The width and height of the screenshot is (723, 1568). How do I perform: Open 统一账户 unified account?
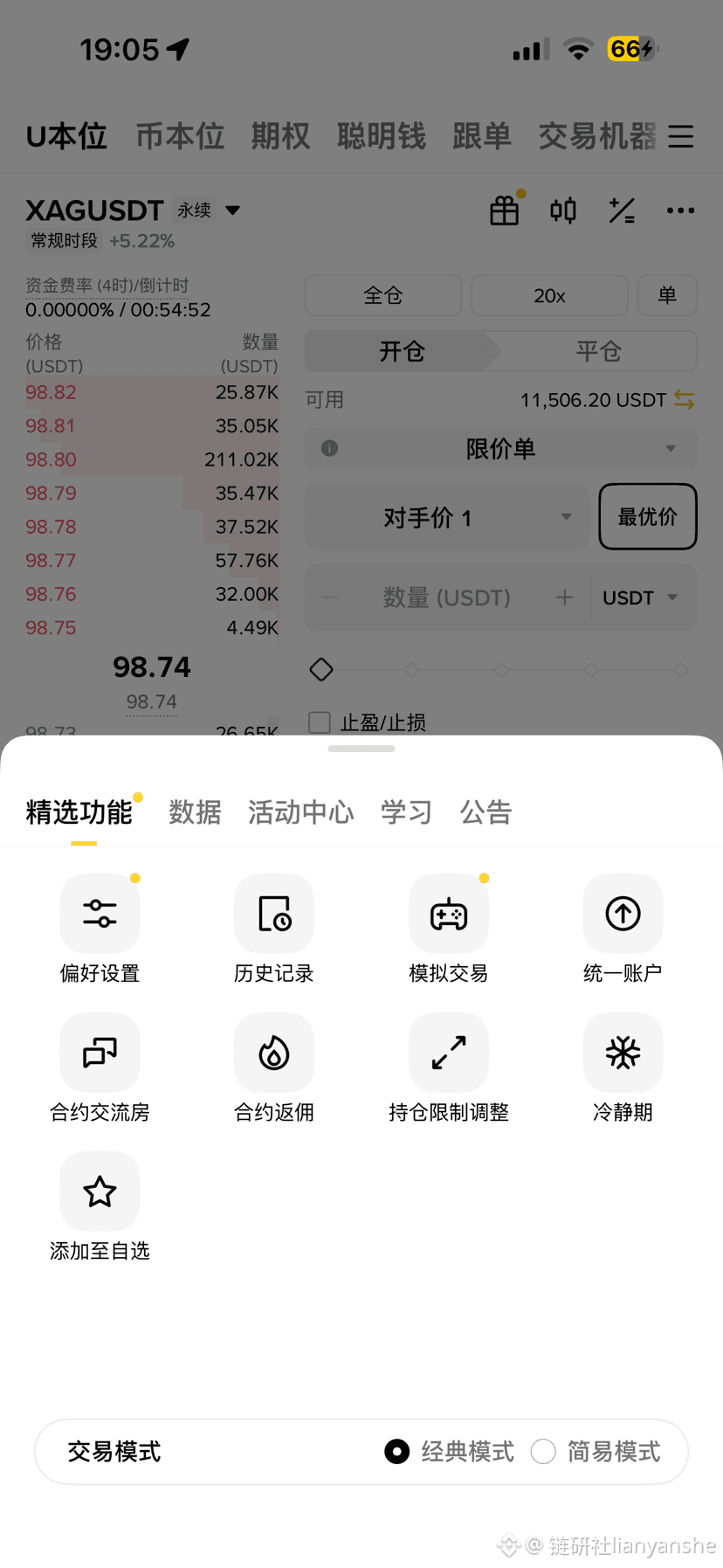click(x=623, y=914)
